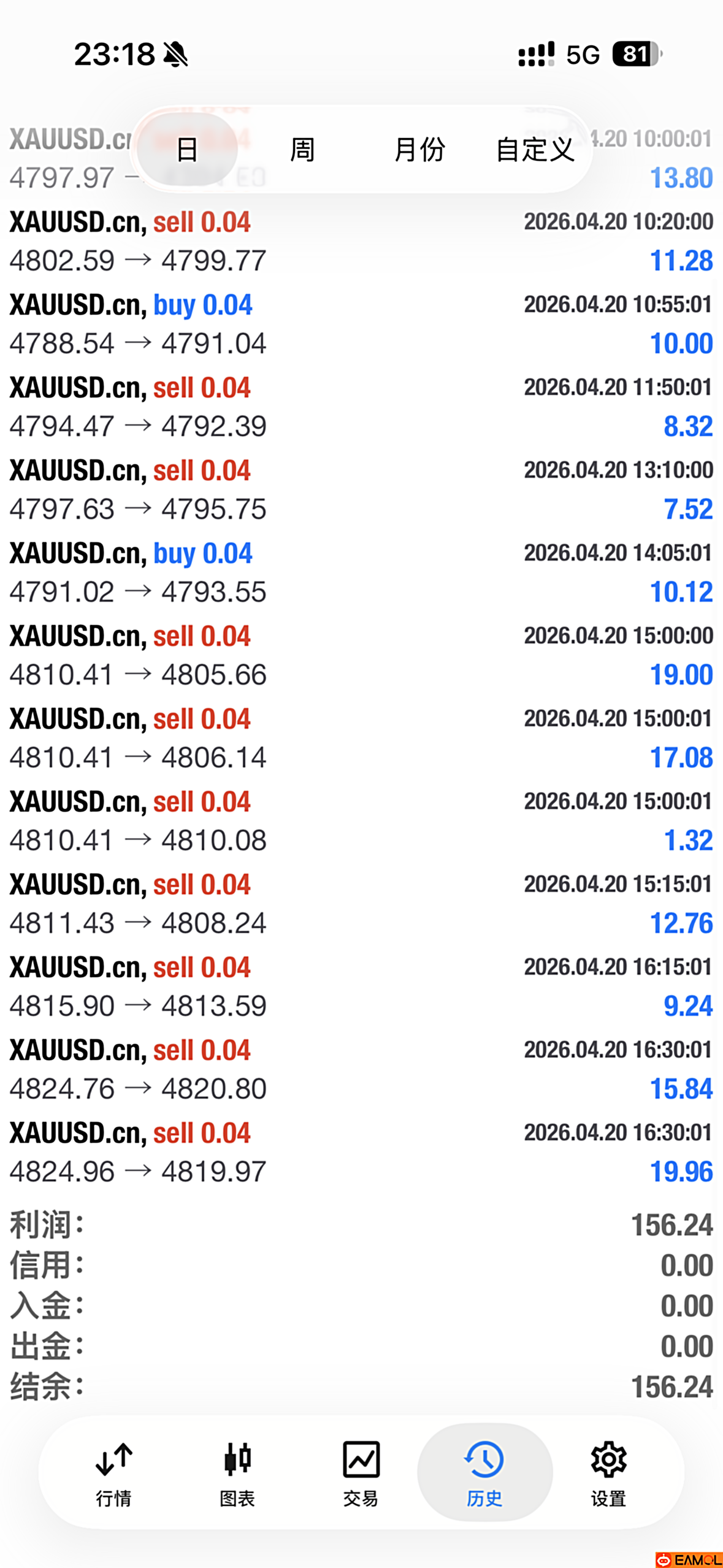
Task: Show details of sell trade earning 19.00
Action: click(x=361, y=655)
